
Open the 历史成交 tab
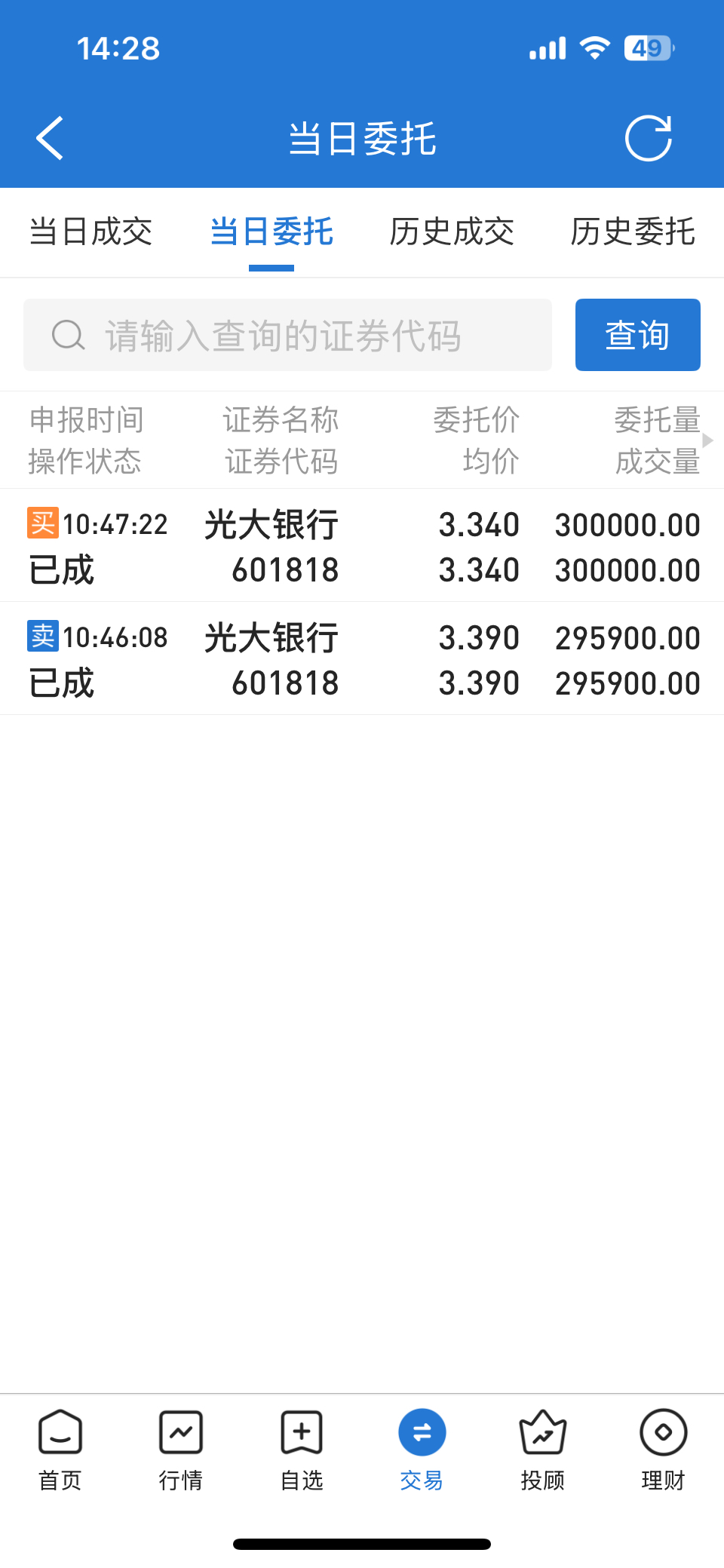point(452,232)
